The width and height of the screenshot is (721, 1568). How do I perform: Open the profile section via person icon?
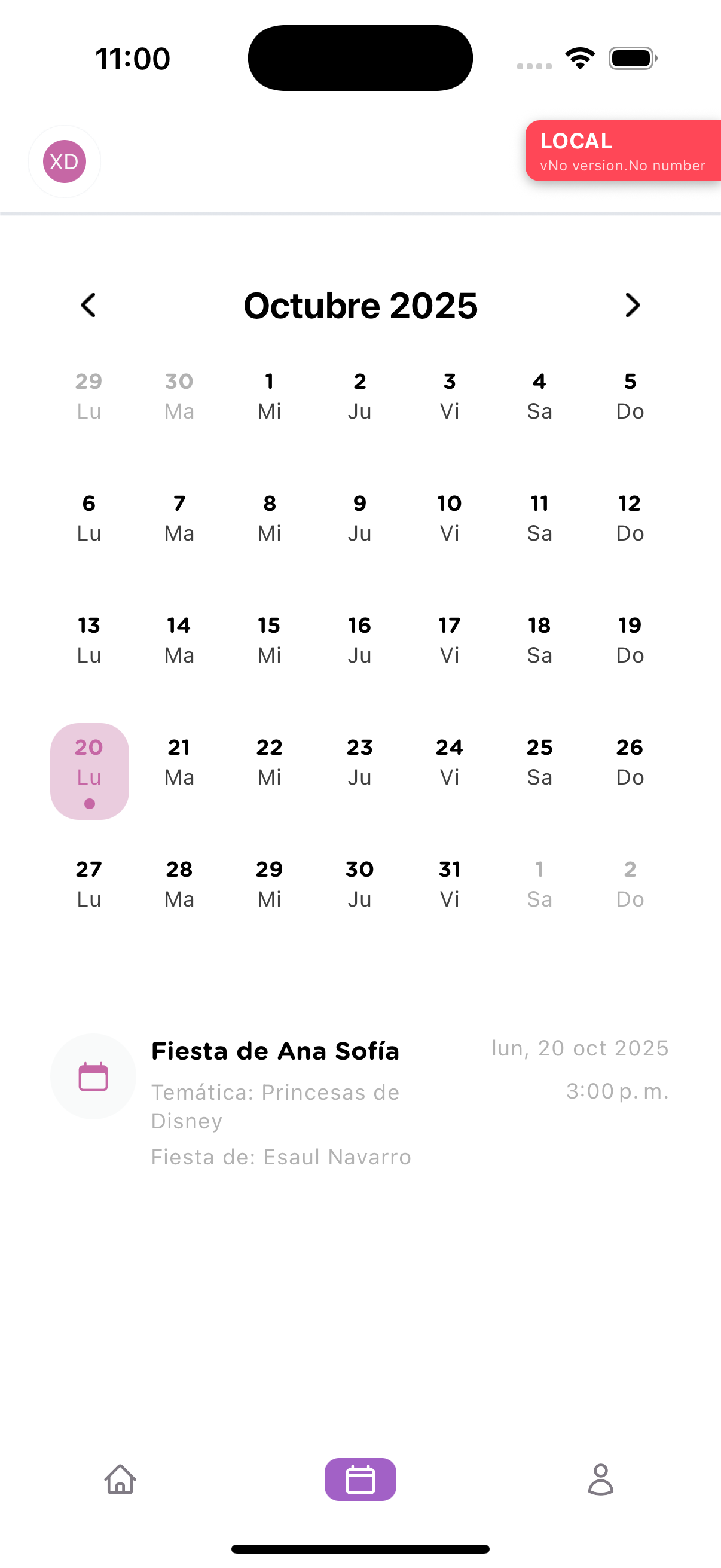point(600,1480)
